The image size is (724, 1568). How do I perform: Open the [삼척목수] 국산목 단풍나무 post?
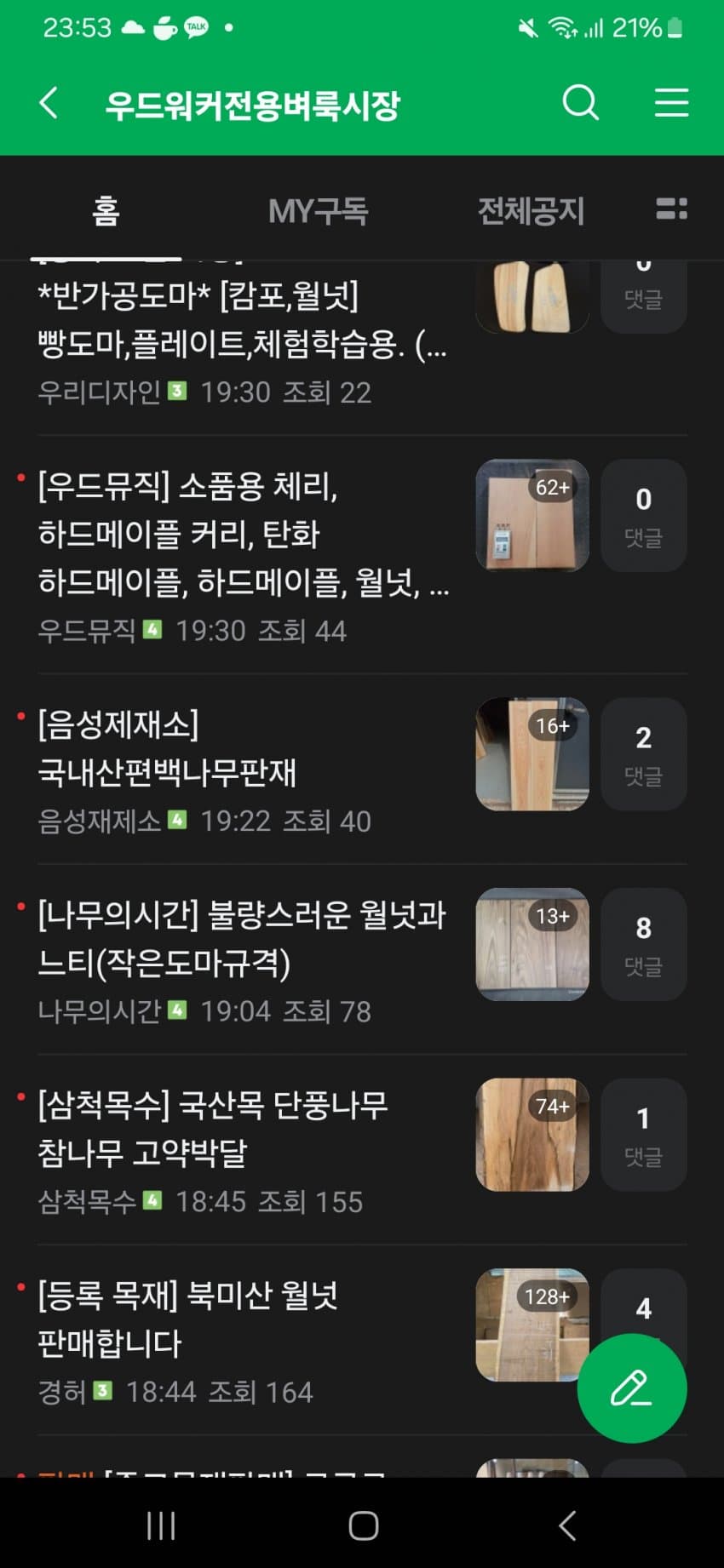pyautogui.click(x=213, y=1129)
